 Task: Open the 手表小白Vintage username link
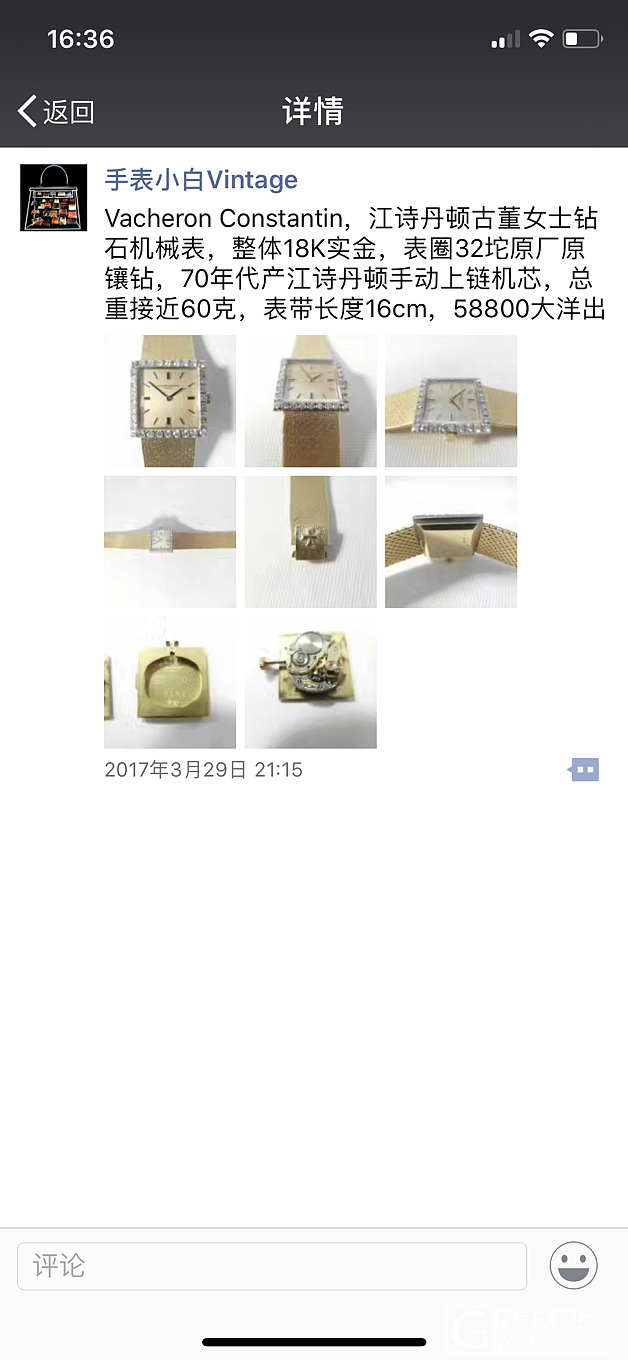point(201,180)
